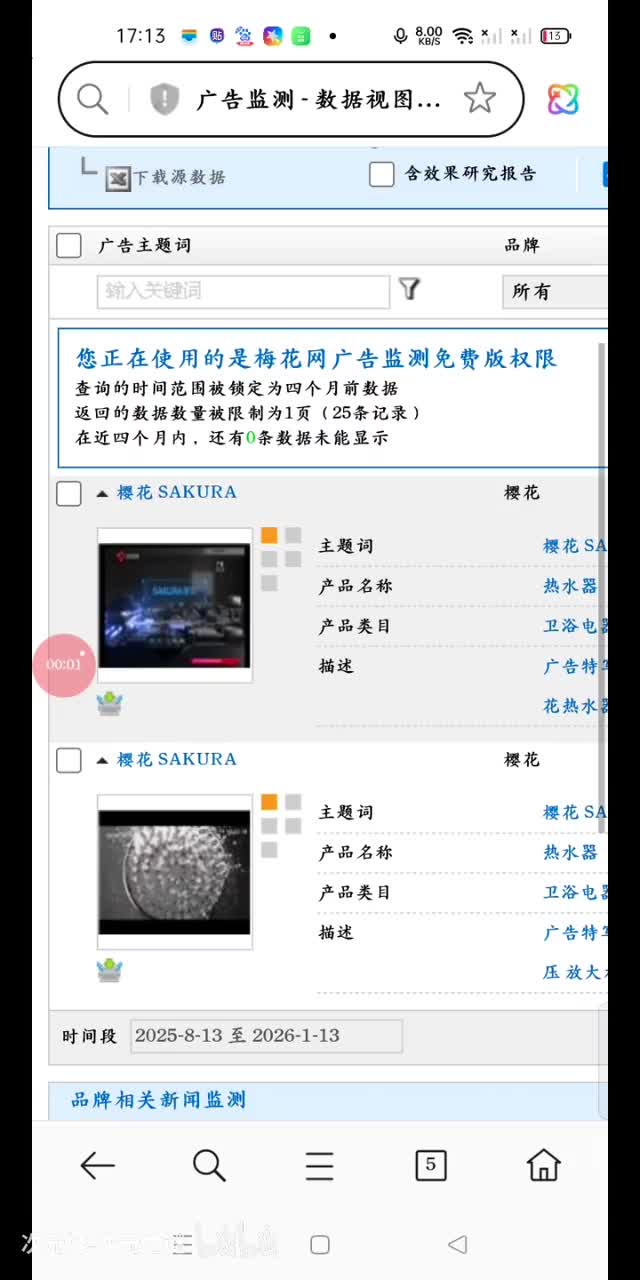This screenshot has width=640, height=1280.
Task: Bookmark this page with the star icon
Action: click(x=480, y=98)
